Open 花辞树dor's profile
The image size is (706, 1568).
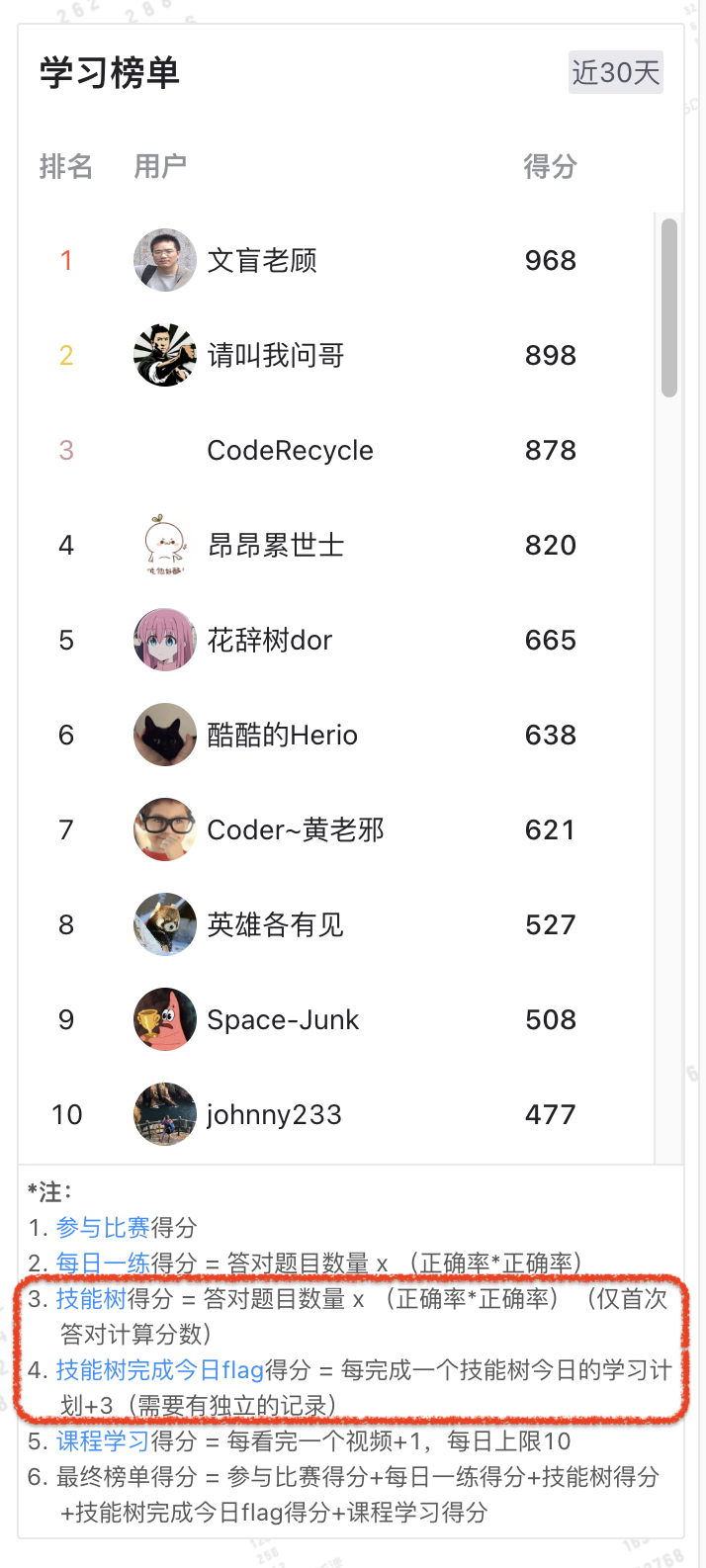[x=269, y=641]
